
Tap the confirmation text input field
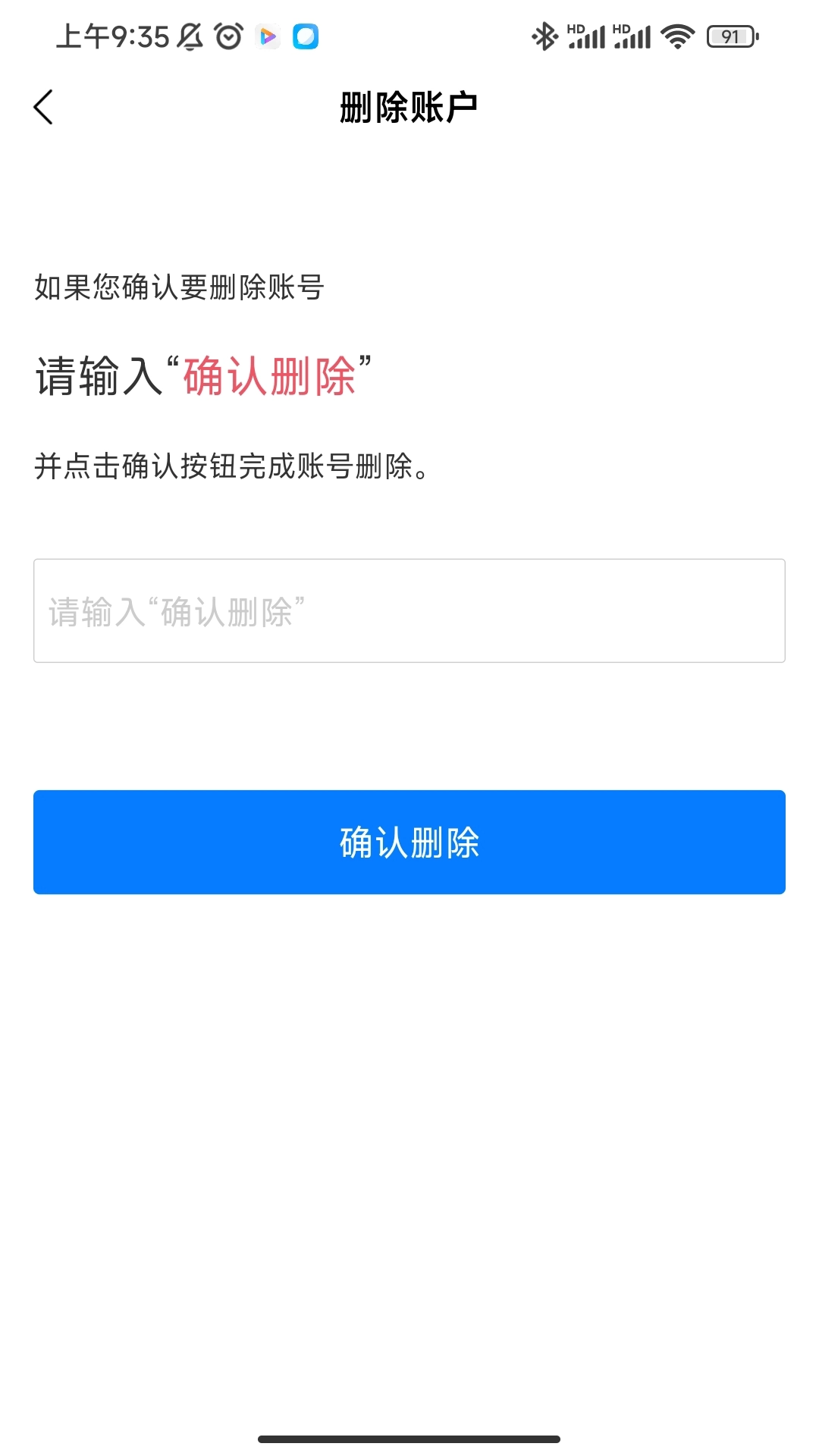(x=409, y=610)
